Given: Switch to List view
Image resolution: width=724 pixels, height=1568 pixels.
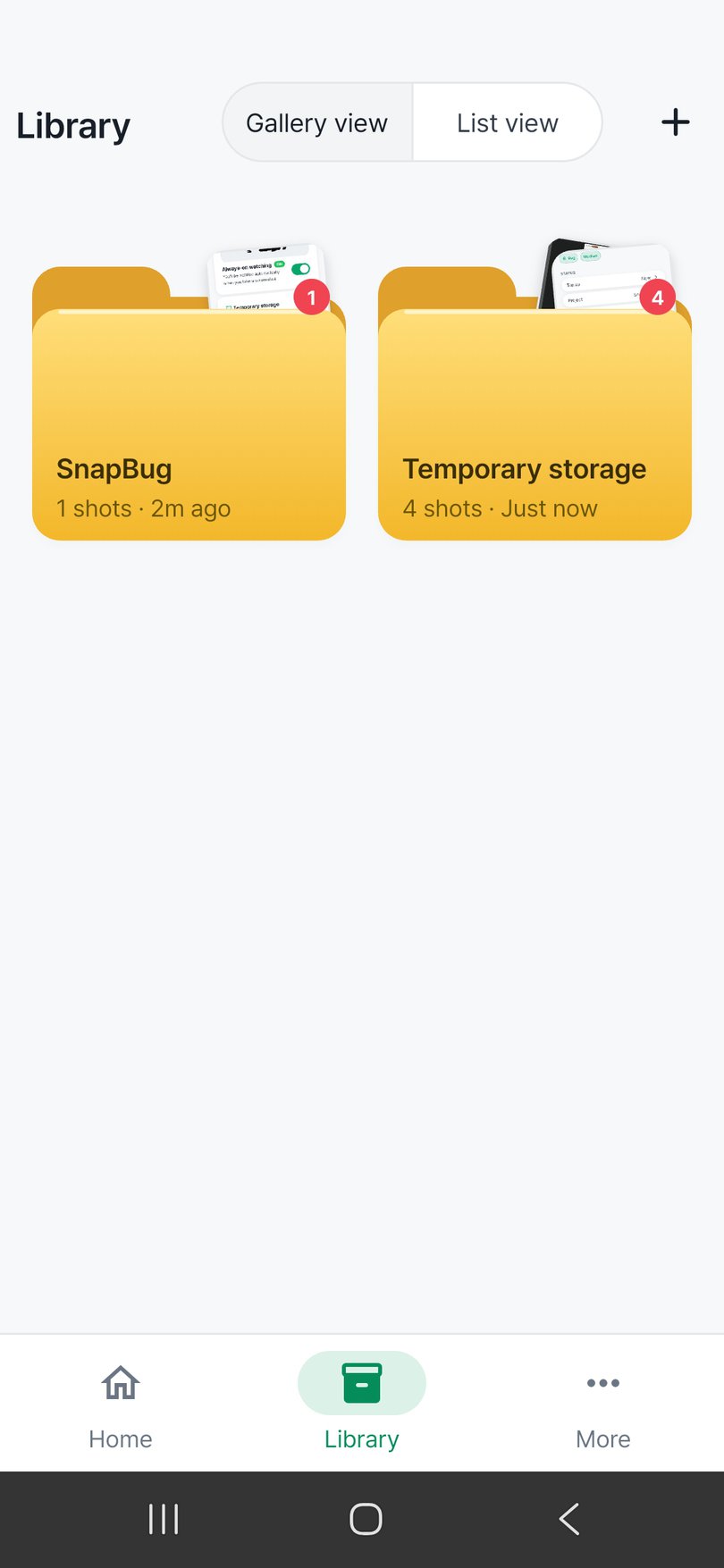Looking at the screenshot, I should (507, 122).
